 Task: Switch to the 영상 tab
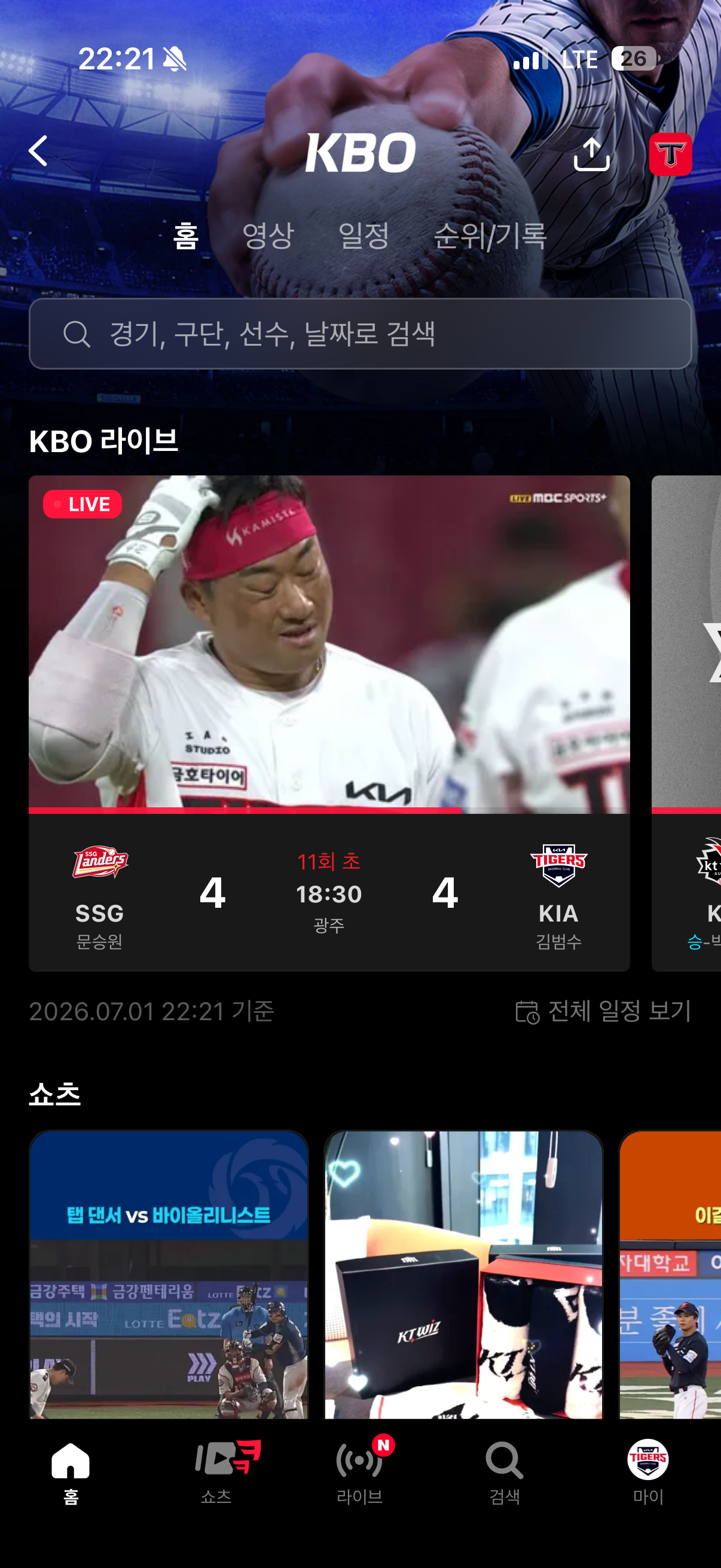(x=268, y=236)
